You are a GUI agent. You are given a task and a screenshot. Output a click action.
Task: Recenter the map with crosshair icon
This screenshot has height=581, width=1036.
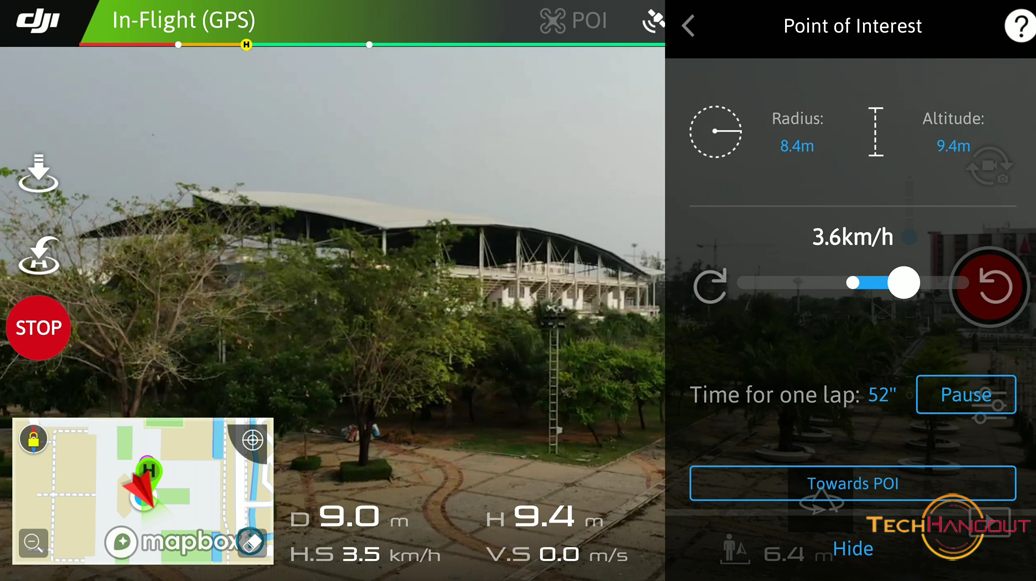(252, 440)
